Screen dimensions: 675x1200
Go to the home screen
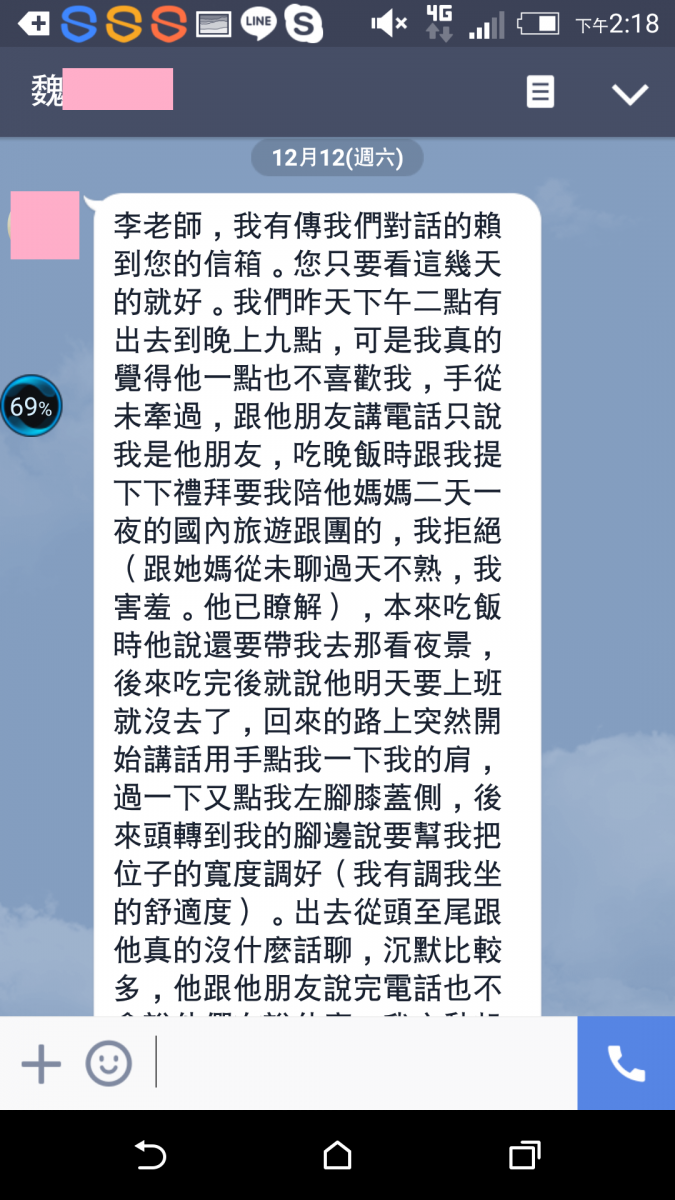[x=338, y=1156]
